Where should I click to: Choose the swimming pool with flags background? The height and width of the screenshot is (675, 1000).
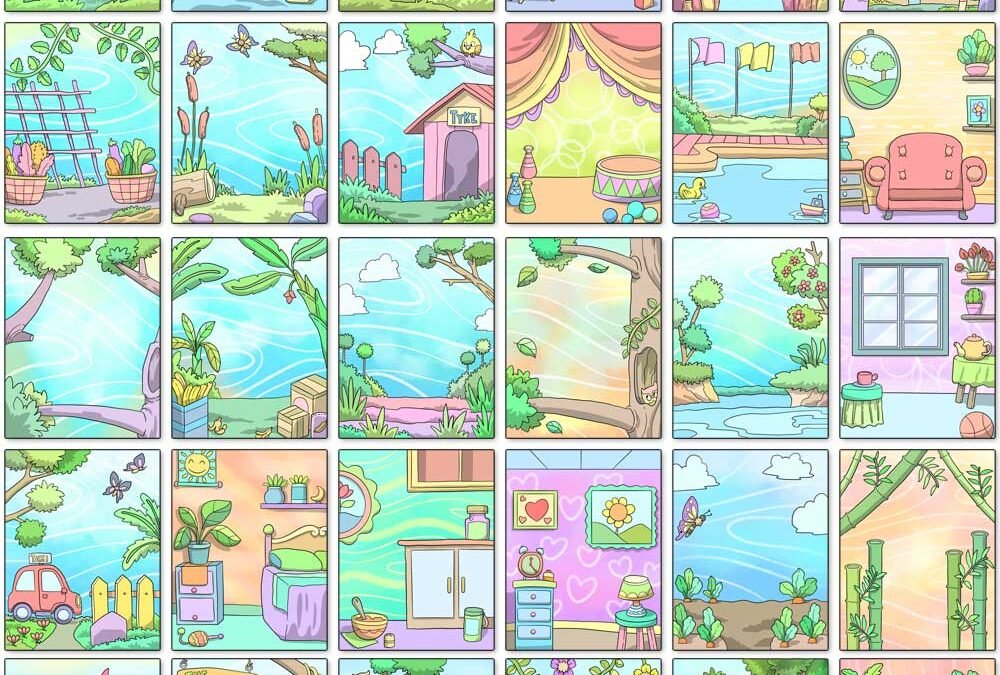tap(750, 123)
